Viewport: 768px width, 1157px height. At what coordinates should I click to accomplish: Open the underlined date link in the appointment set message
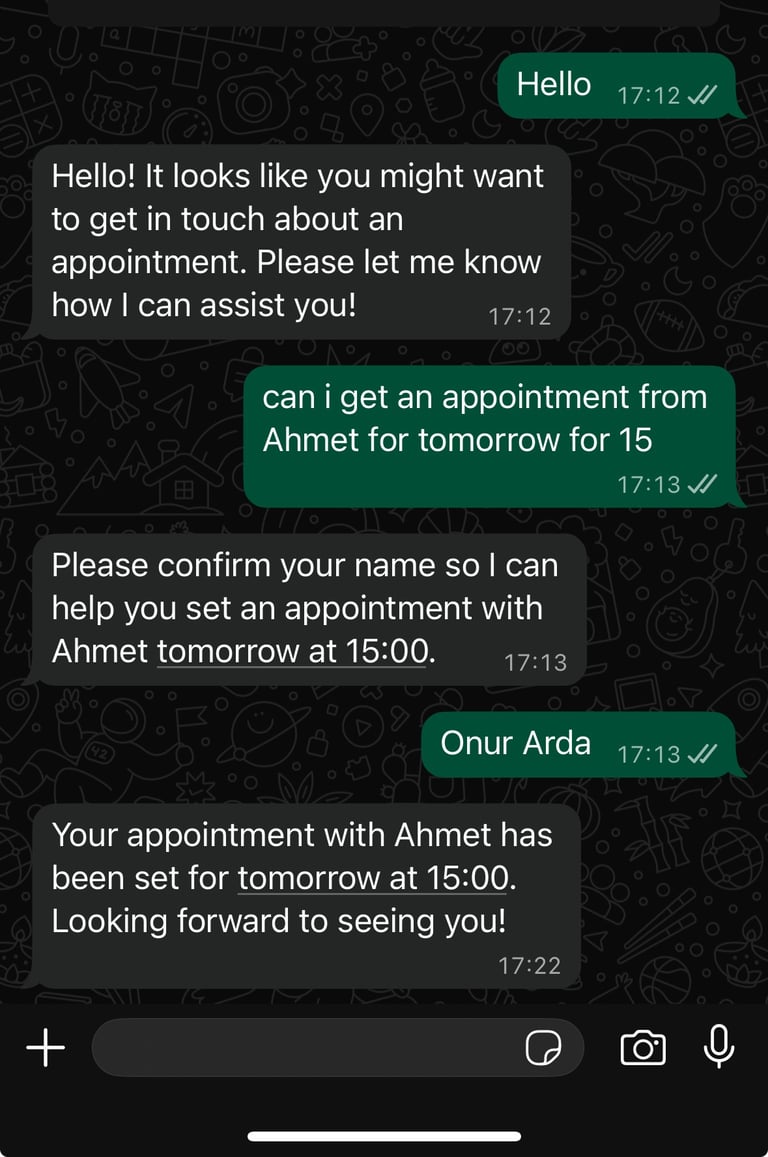[374, 878]
